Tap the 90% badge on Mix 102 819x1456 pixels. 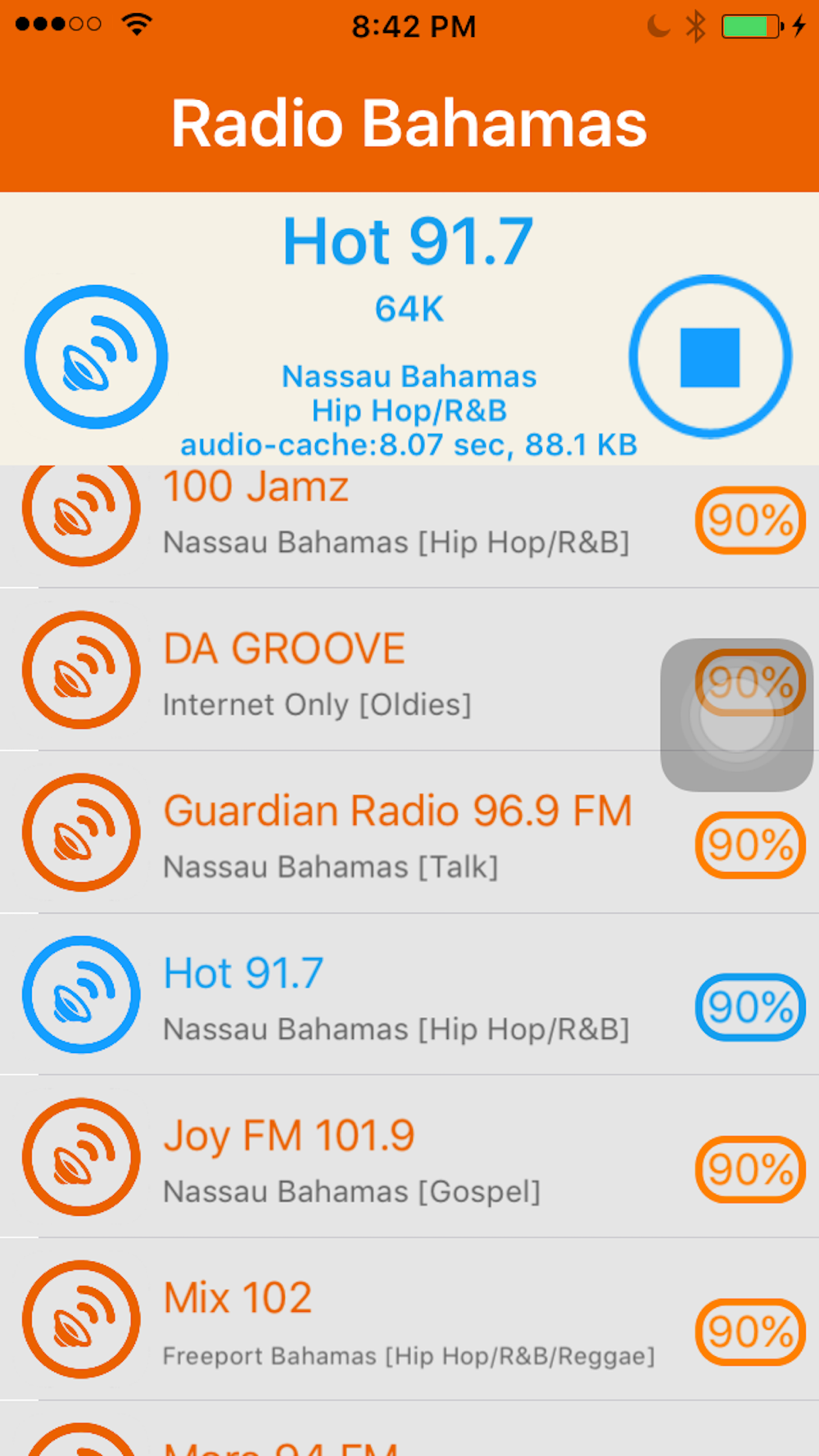[750, 1332]
